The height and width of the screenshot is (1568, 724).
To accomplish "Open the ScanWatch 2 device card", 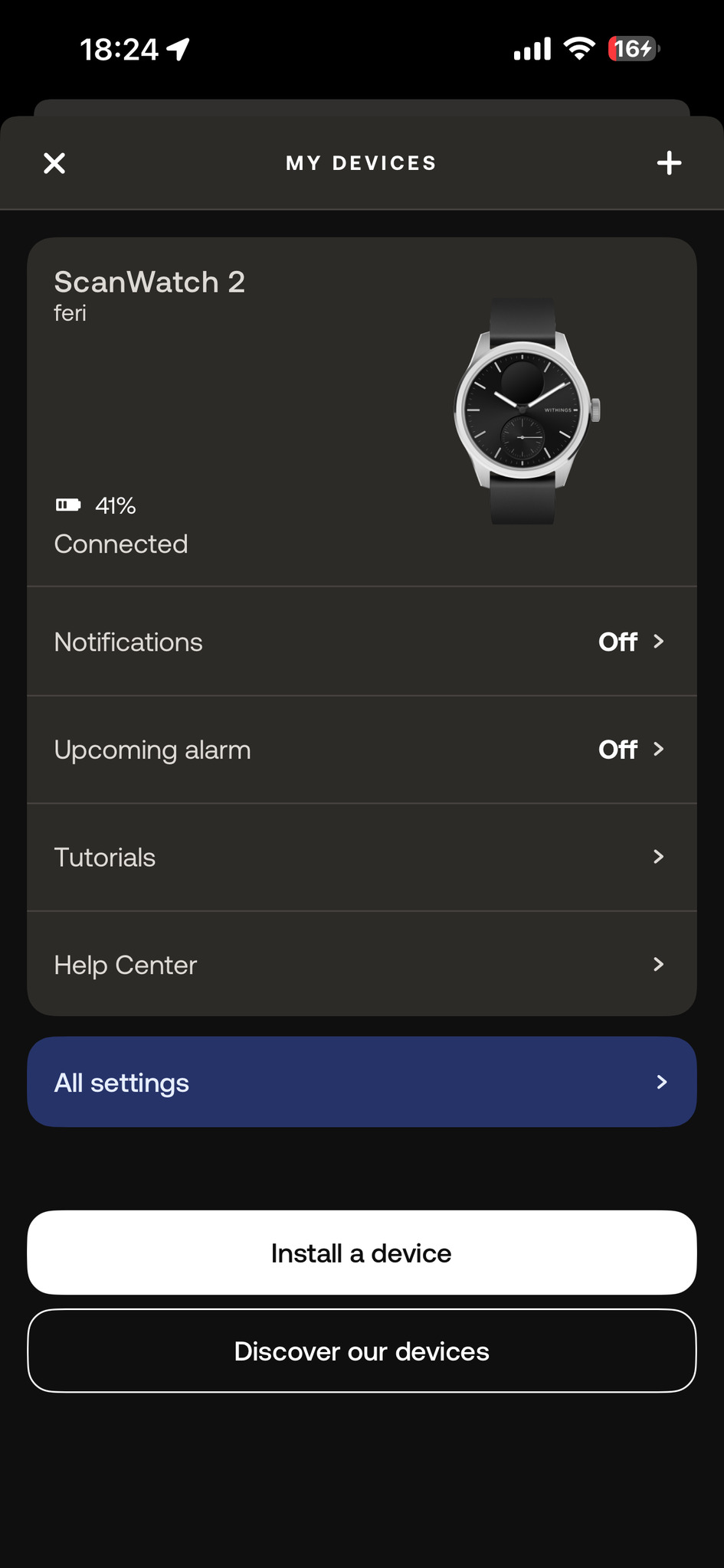I will tap(362, 412).
